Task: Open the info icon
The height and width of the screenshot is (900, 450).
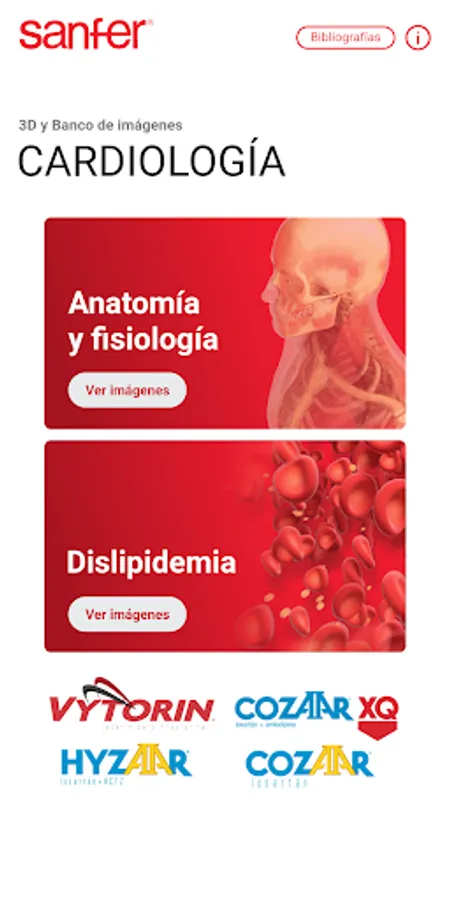Action: tap(418, 38)
